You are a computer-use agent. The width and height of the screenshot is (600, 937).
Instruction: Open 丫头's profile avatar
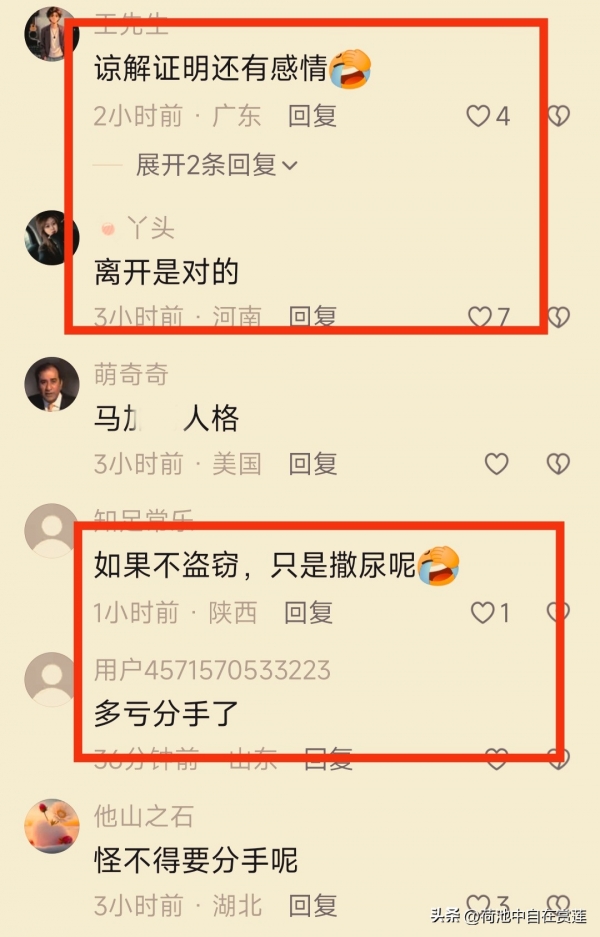click(x=51, y=238)
